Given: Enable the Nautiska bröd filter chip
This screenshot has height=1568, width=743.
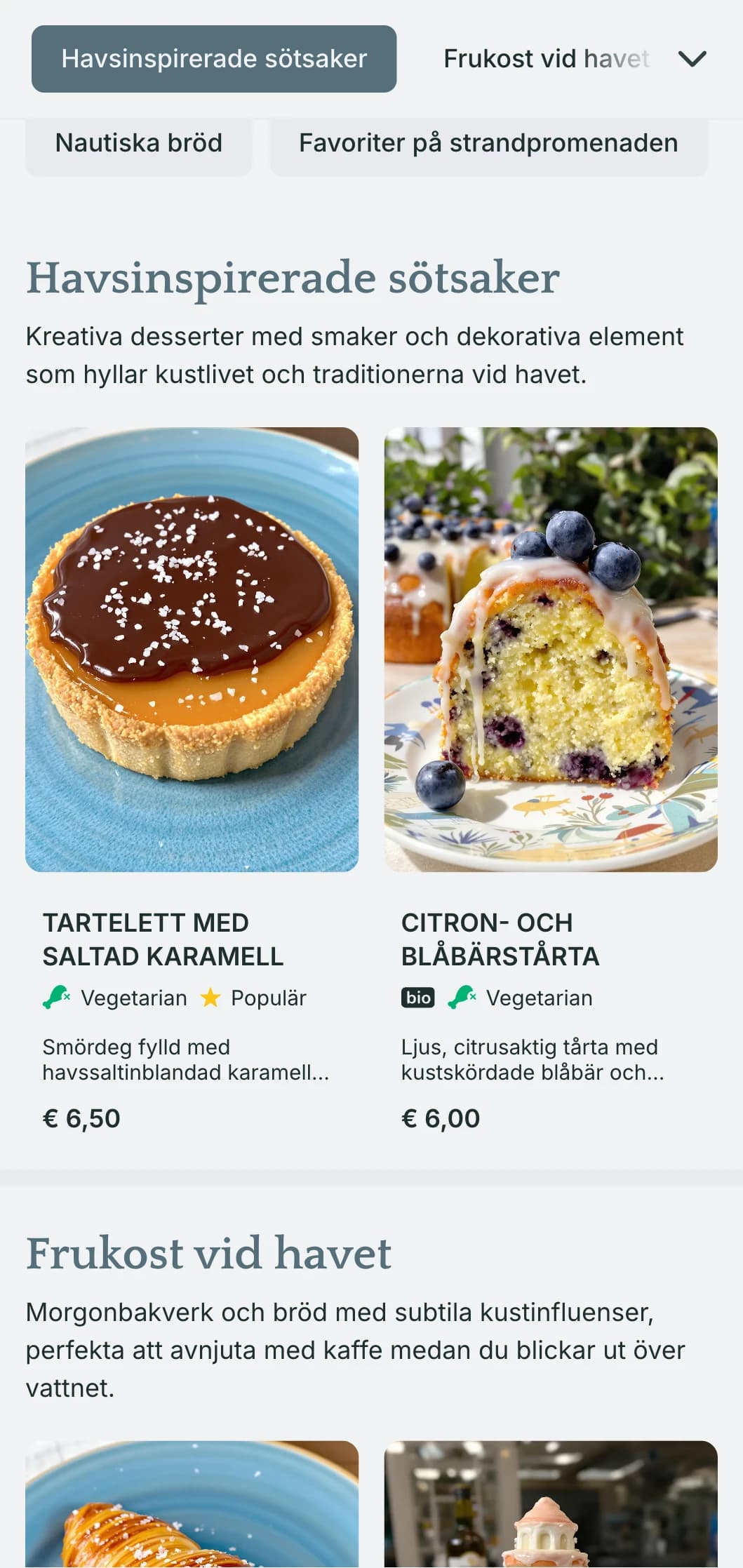Looking at the screenshot, I should tap(138, 143).
